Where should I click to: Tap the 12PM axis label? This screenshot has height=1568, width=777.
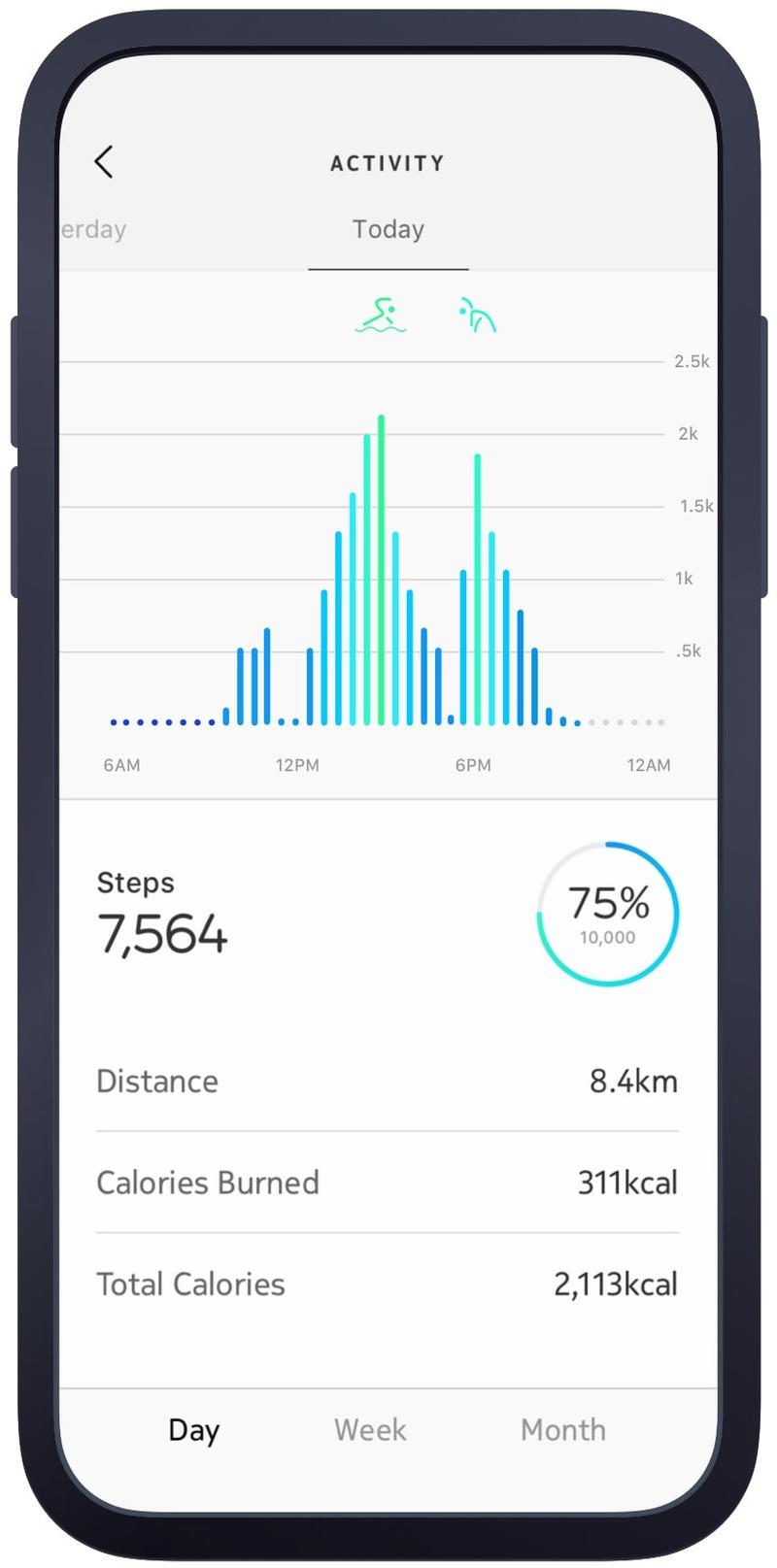point(297,765)
